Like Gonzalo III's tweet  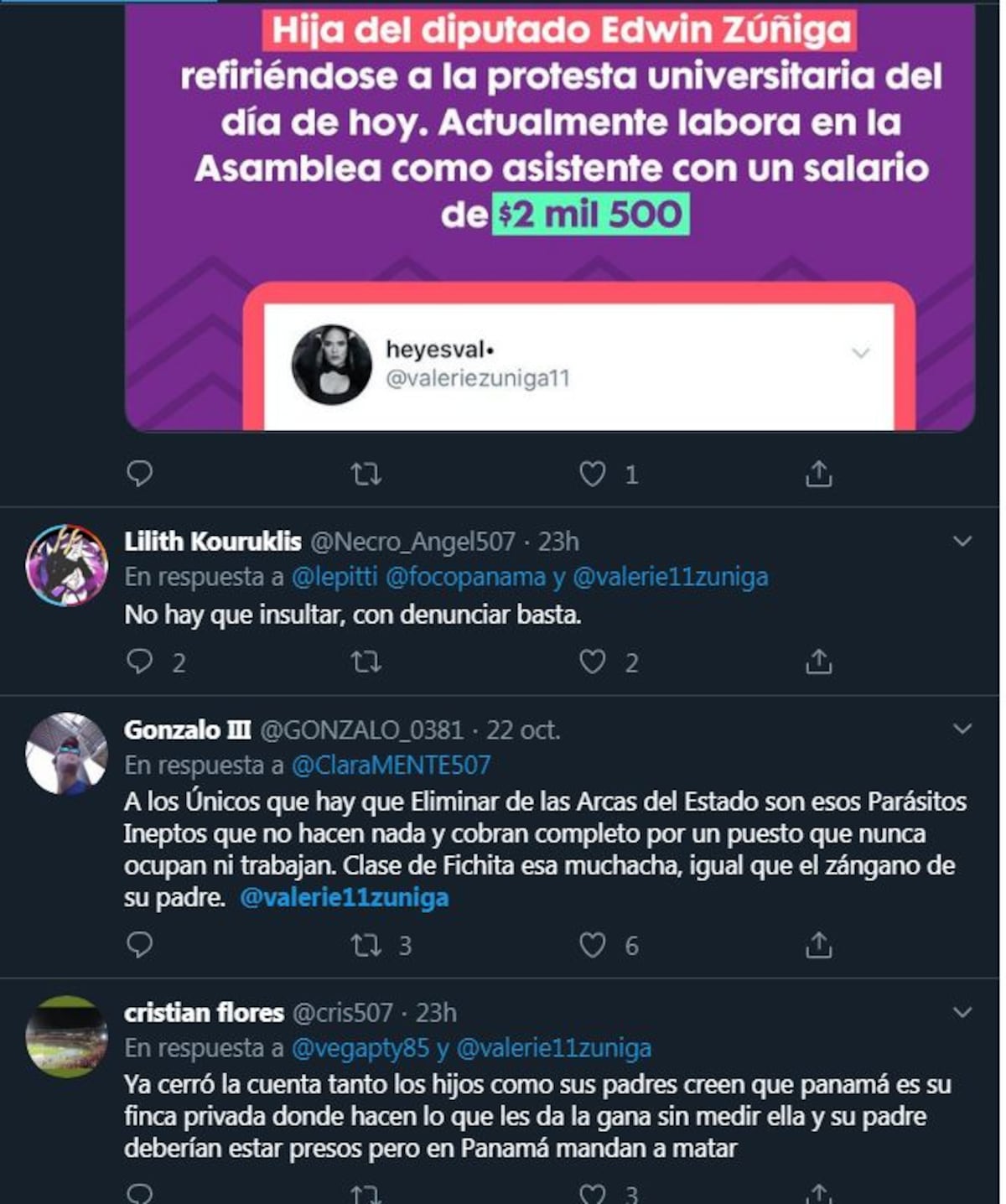[593, 946]
